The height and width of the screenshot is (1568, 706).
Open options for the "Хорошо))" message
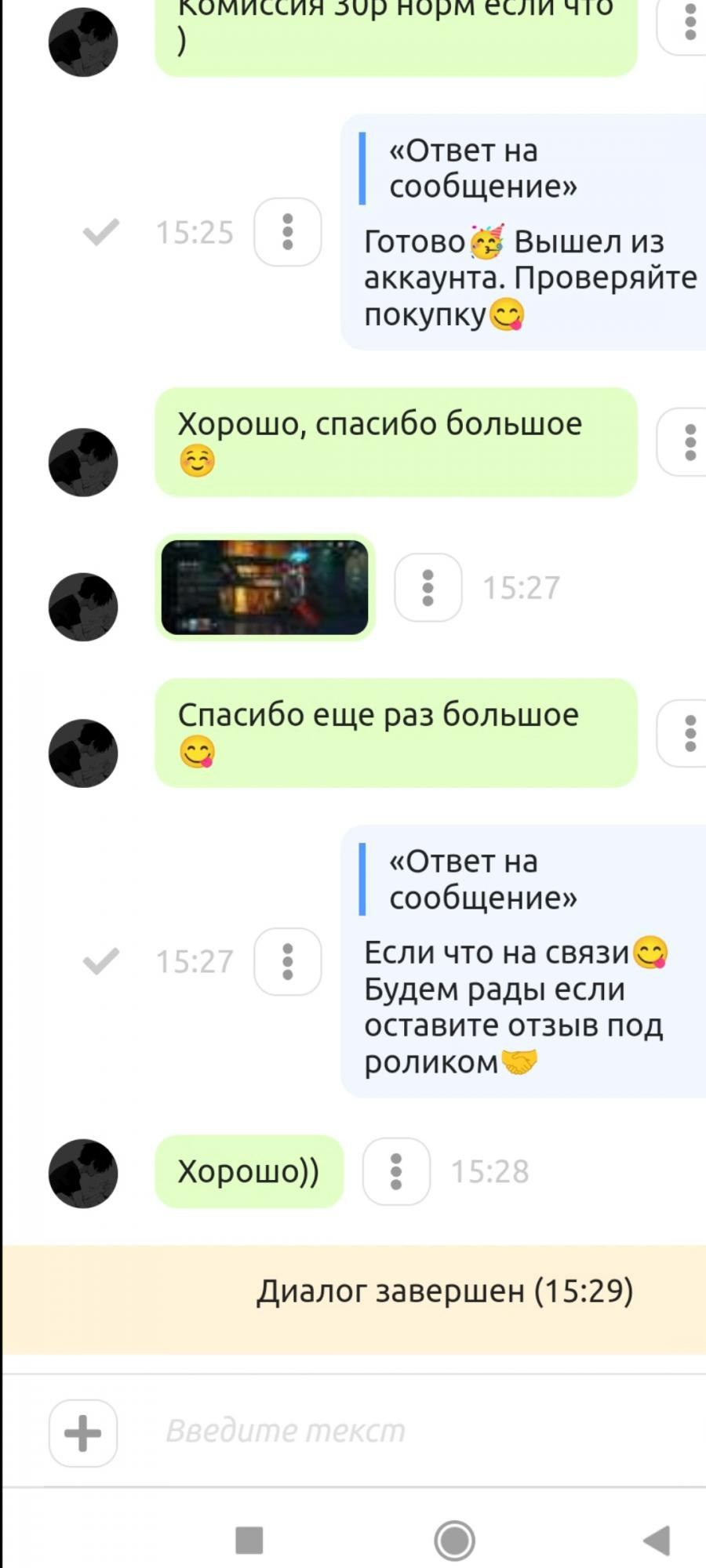click(x=396, y=1171)
